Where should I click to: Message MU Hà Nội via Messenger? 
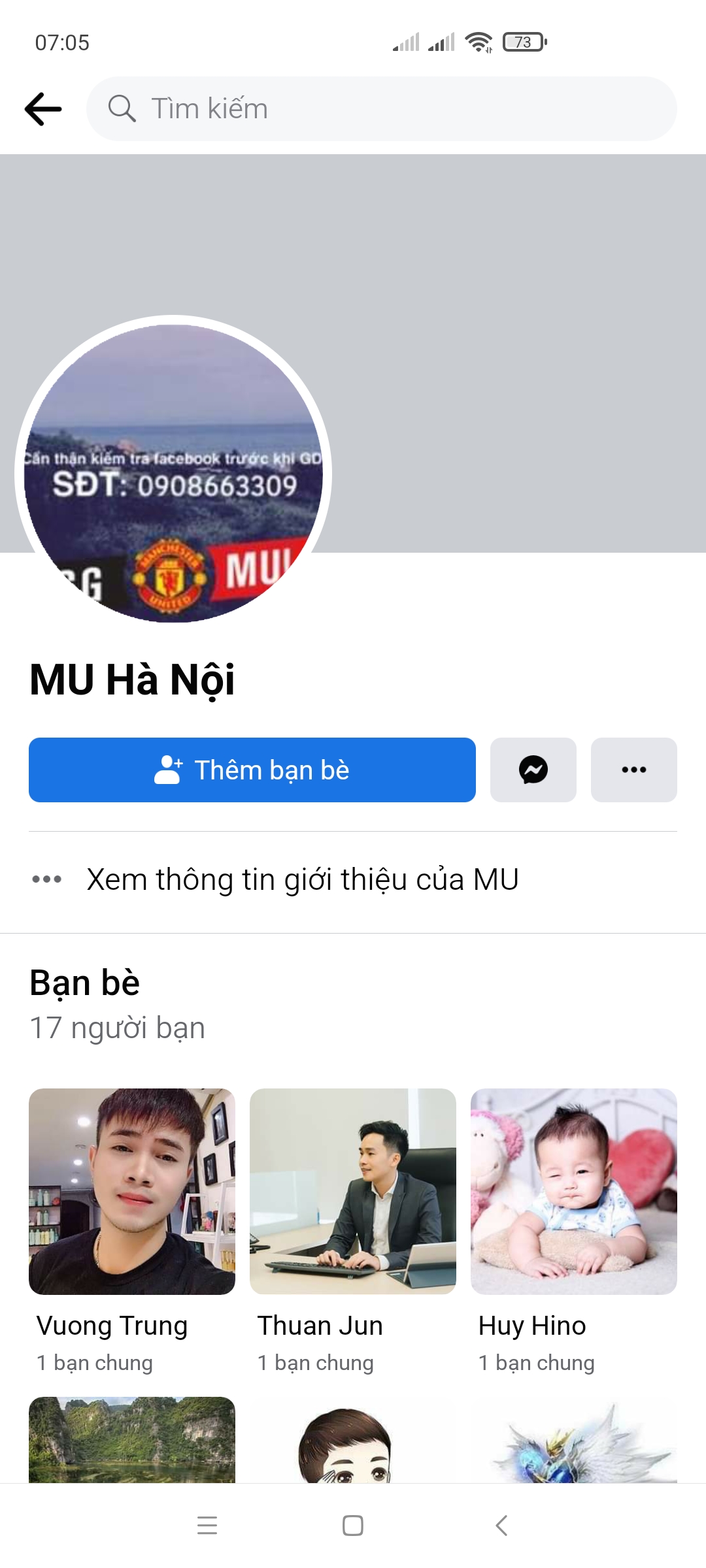533,770
